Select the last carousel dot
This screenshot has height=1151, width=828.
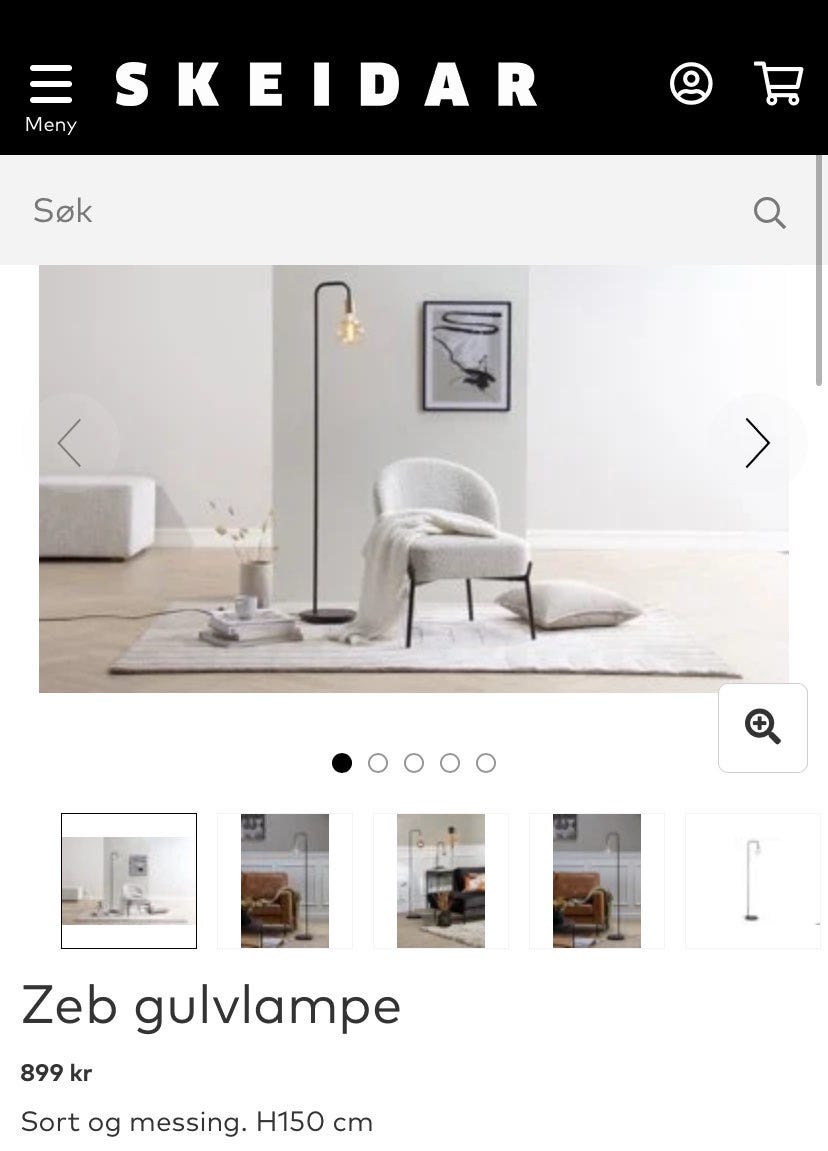pyautogui.click(x=486, y=763)
